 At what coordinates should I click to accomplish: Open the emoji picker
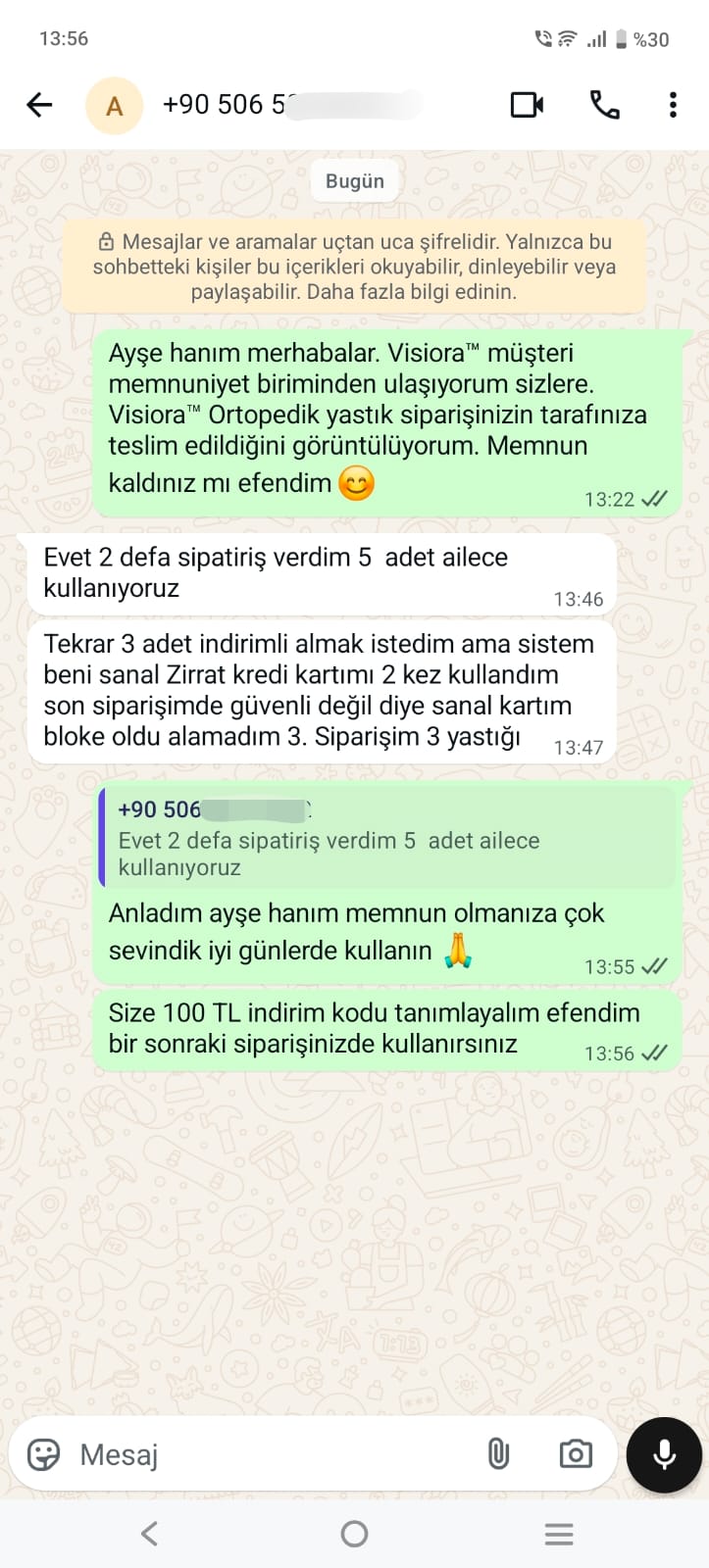tap(43, 1454)
